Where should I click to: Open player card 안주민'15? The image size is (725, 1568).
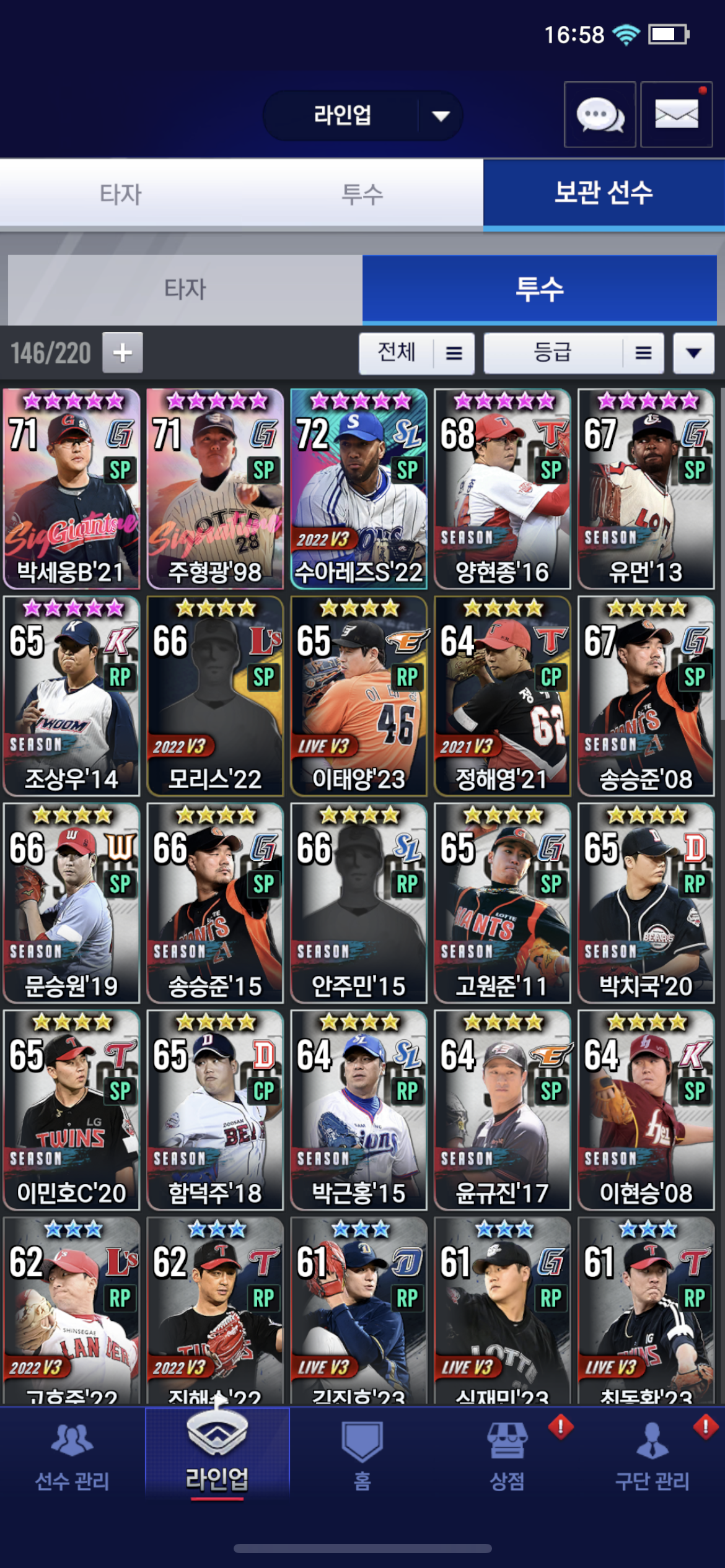point(359,903)
